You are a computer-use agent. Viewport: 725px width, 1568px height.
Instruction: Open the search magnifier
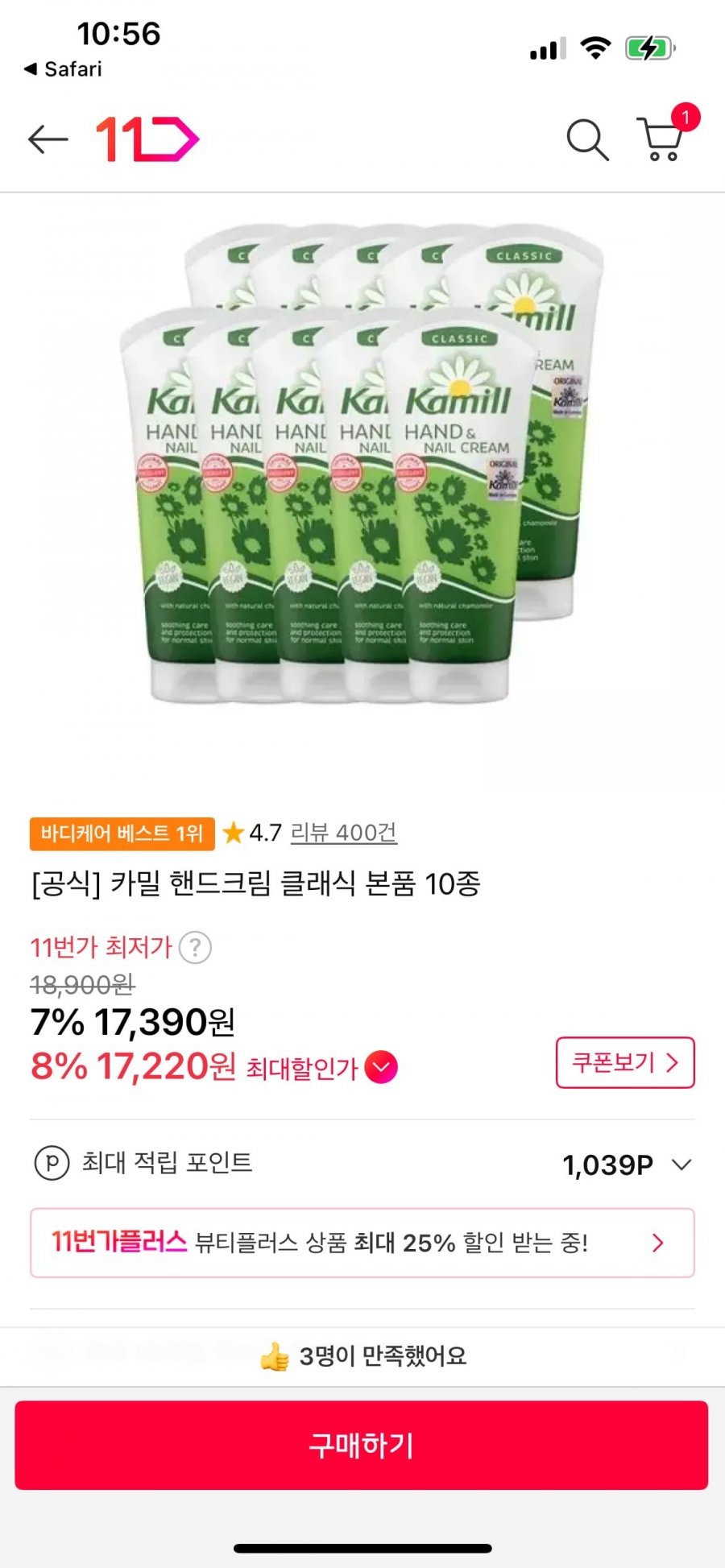(587, 140)
